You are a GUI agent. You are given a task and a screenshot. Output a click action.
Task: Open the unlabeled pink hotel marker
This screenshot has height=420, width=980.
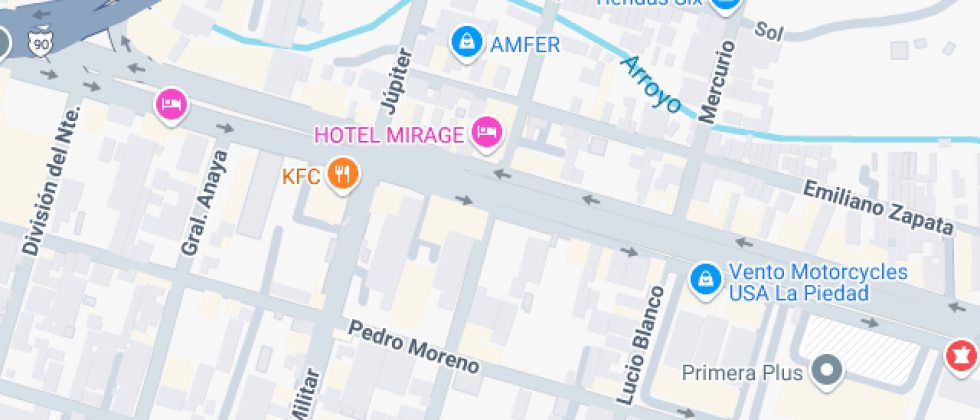click(x=170, y=103)
